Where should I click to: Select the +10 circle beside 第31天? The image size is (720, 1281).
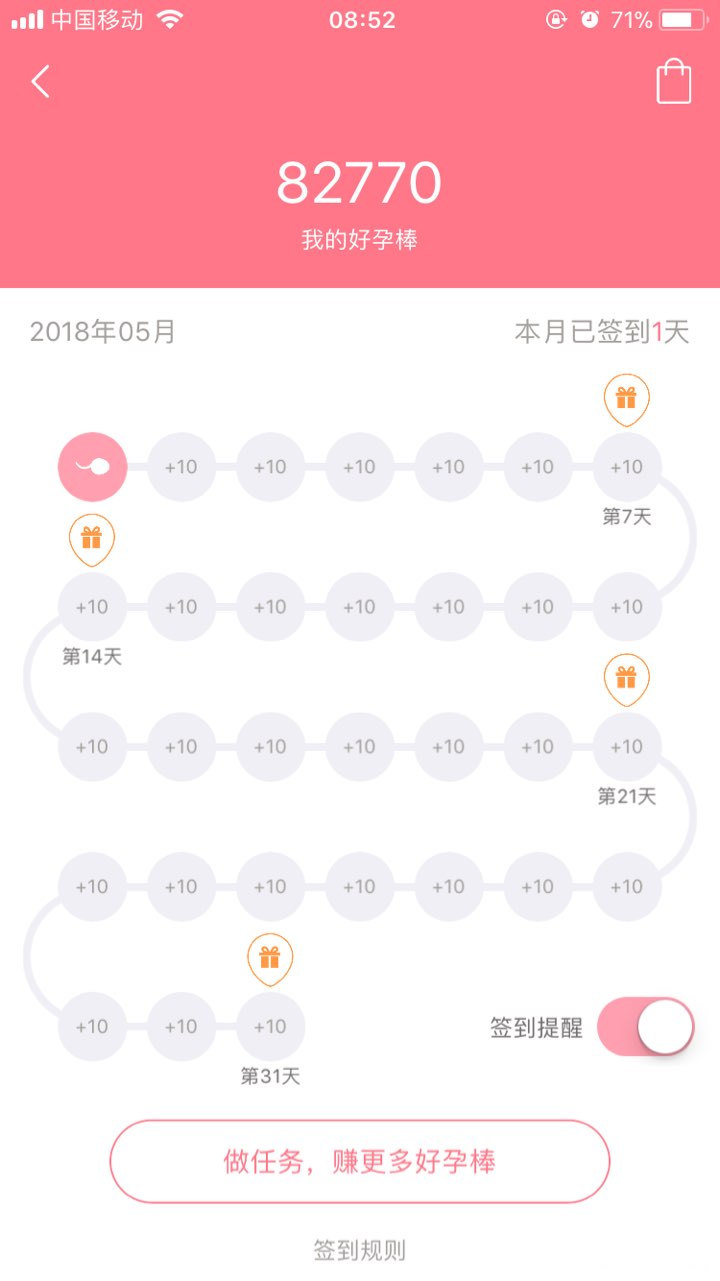(x=270, y=1025)
